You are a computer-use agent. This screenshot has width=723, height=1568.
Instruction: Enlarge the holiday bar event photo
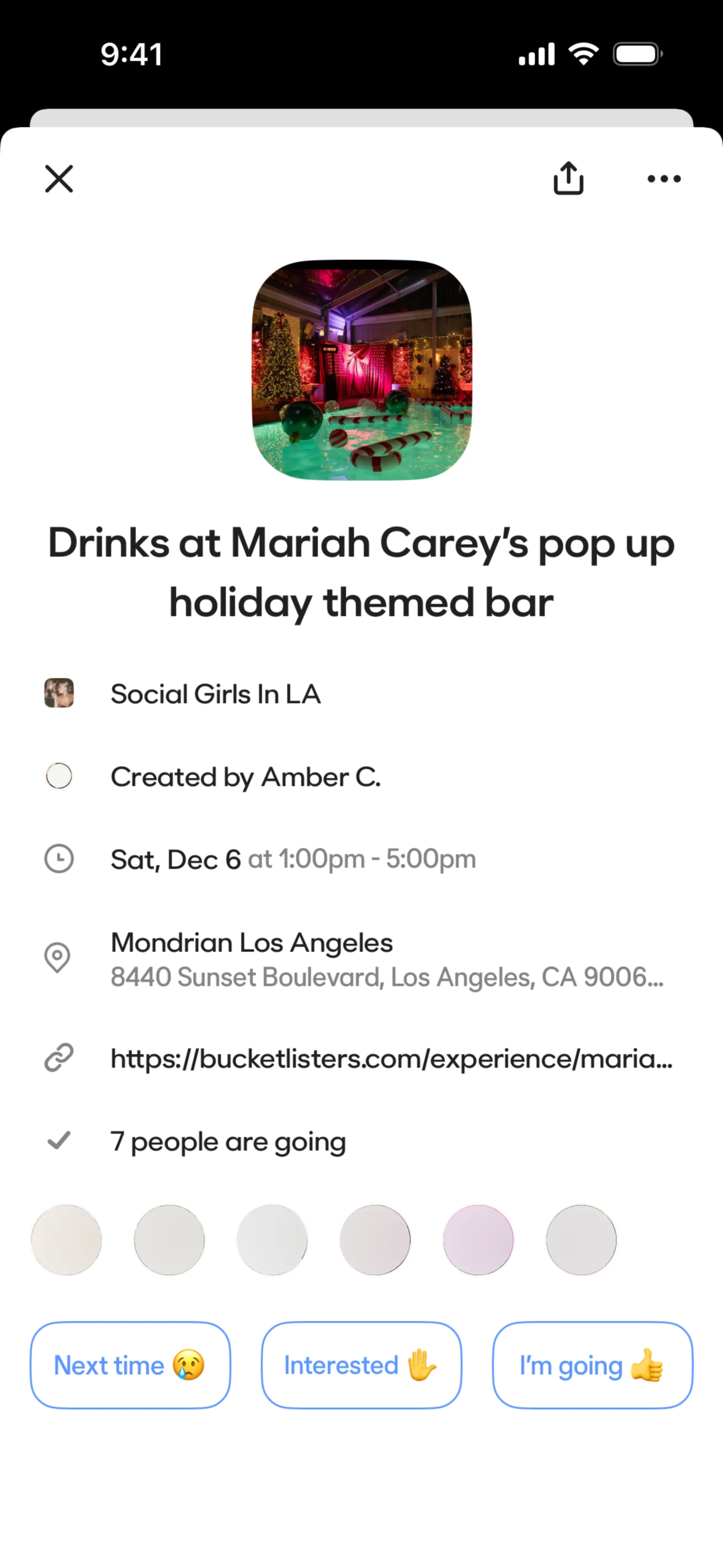361,370
